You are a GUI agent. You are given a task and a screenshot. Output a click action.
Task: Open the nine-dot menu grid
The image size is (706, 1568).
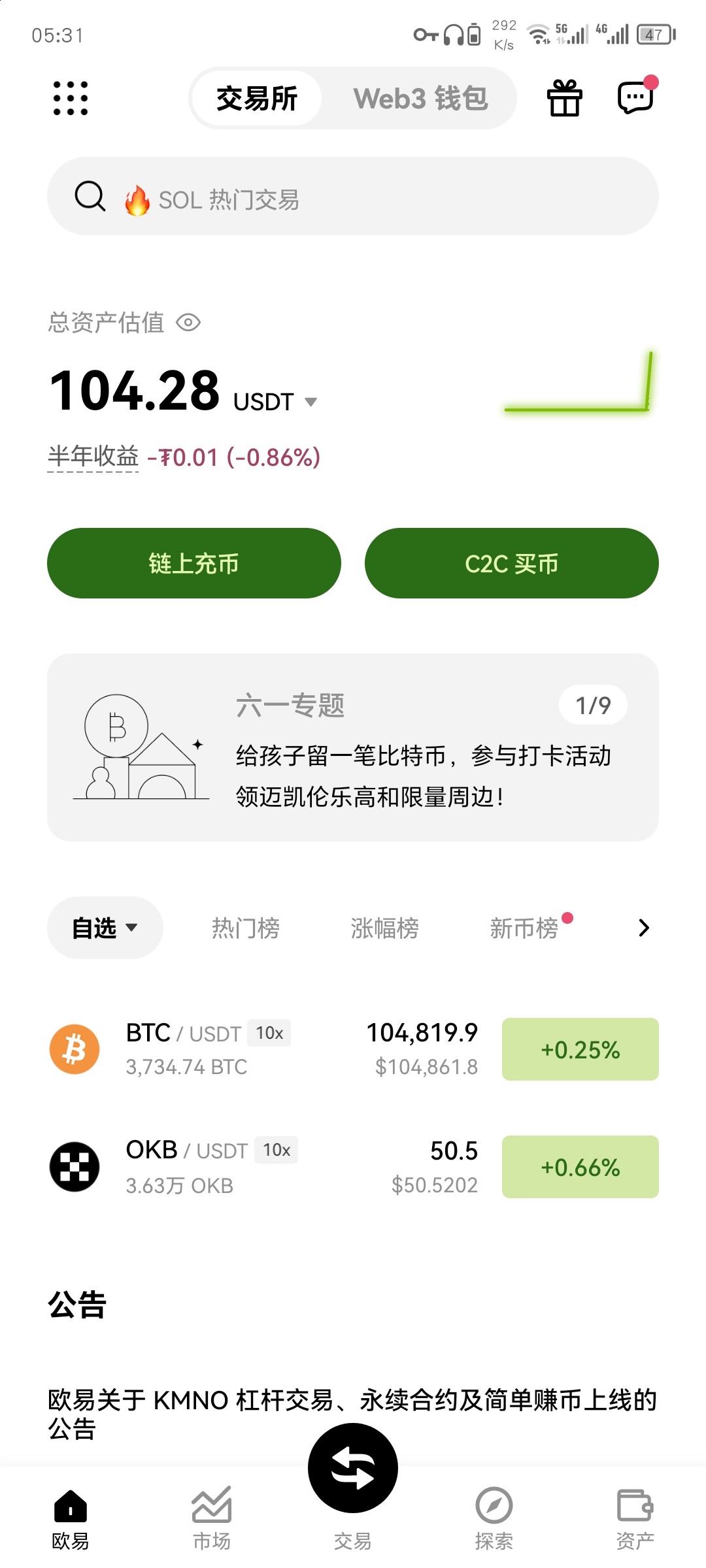tap(71, 99)
